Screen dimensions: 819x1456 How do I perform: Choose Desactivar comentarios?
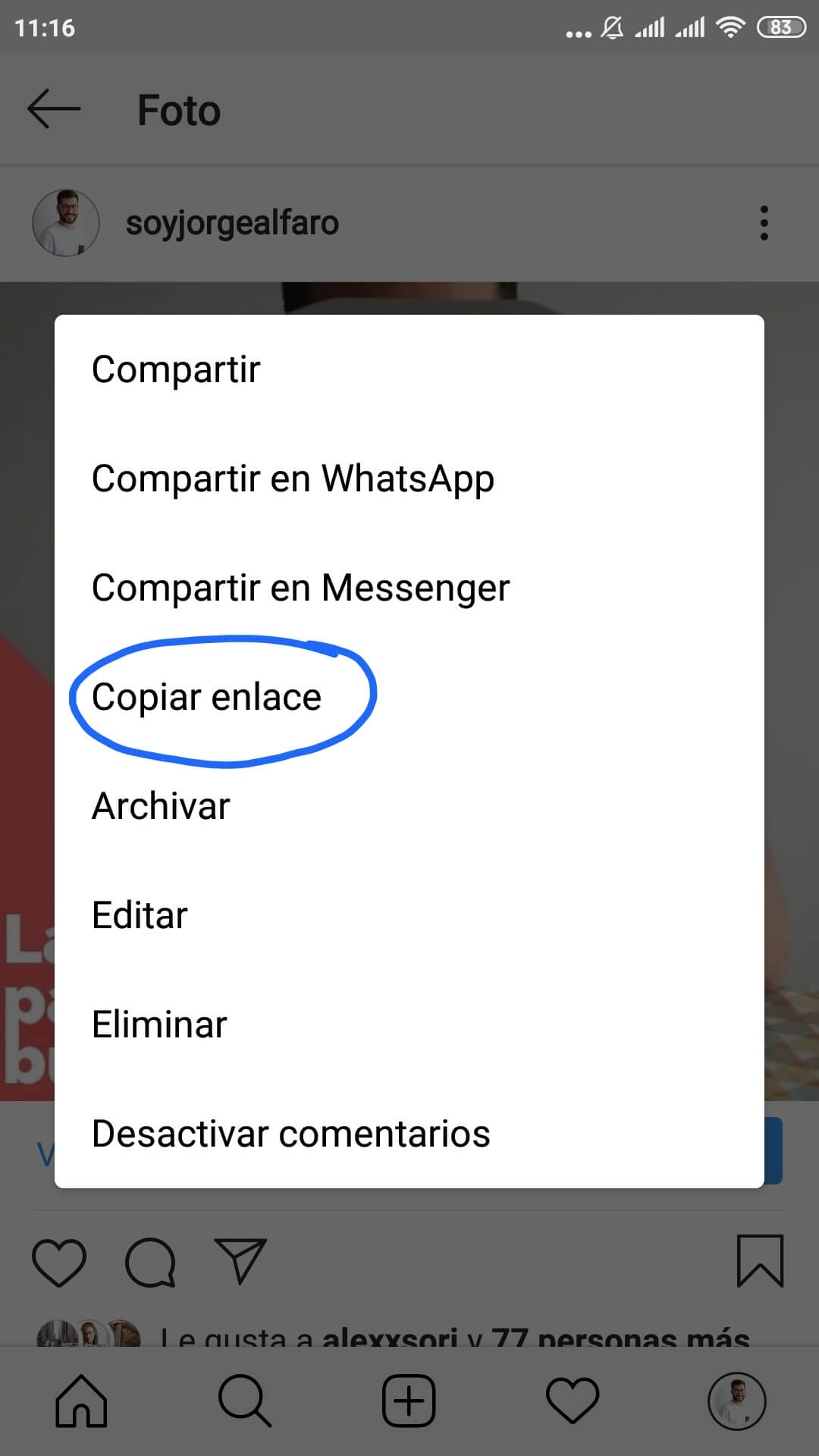[290, 1134]
